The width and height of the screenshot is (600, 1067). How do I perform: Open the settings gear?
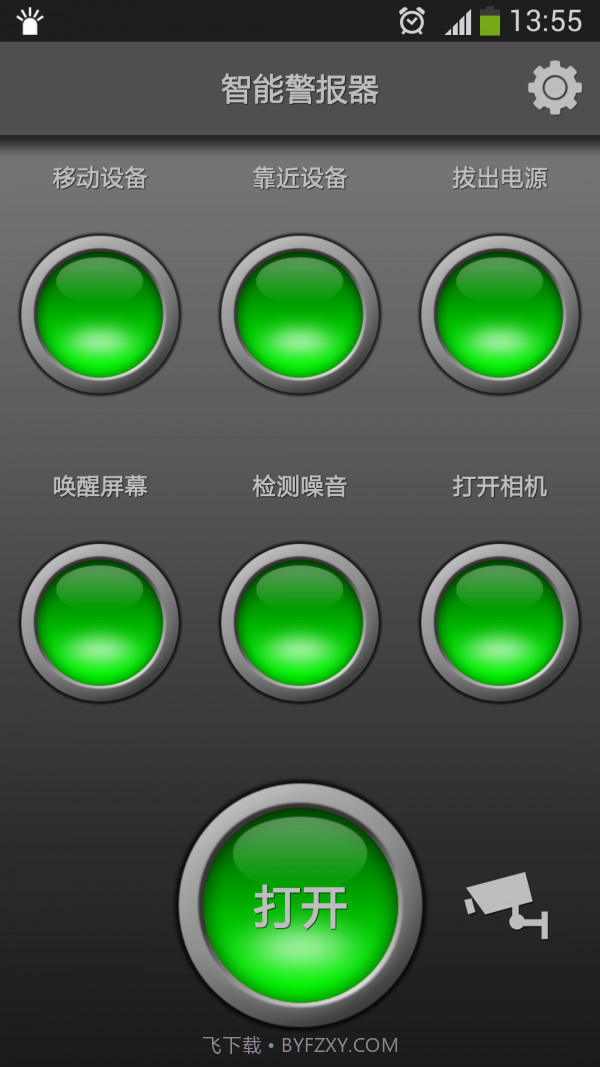[x=554, y=88]
